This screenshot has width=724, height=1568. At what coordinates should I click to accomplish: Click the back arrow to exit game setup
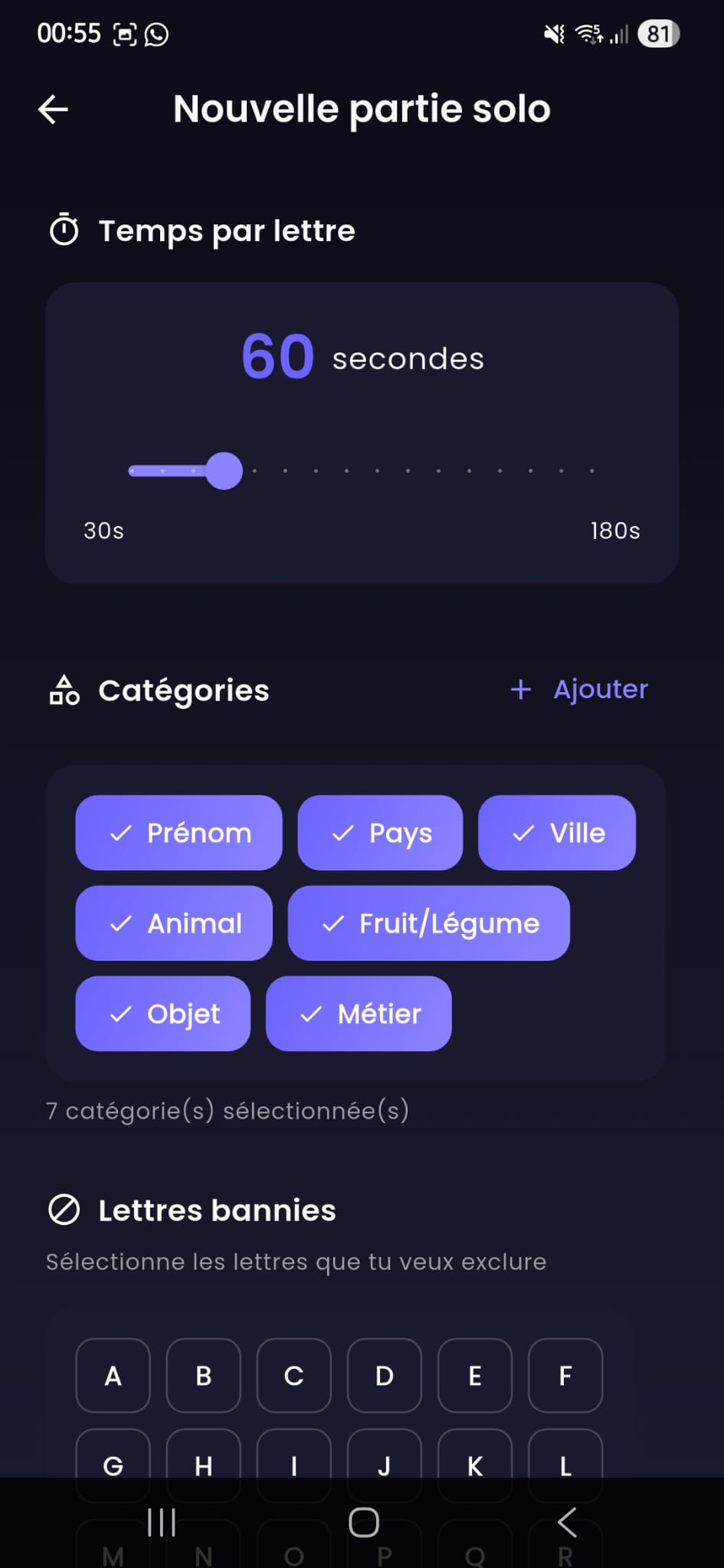[x=53, y=109]
